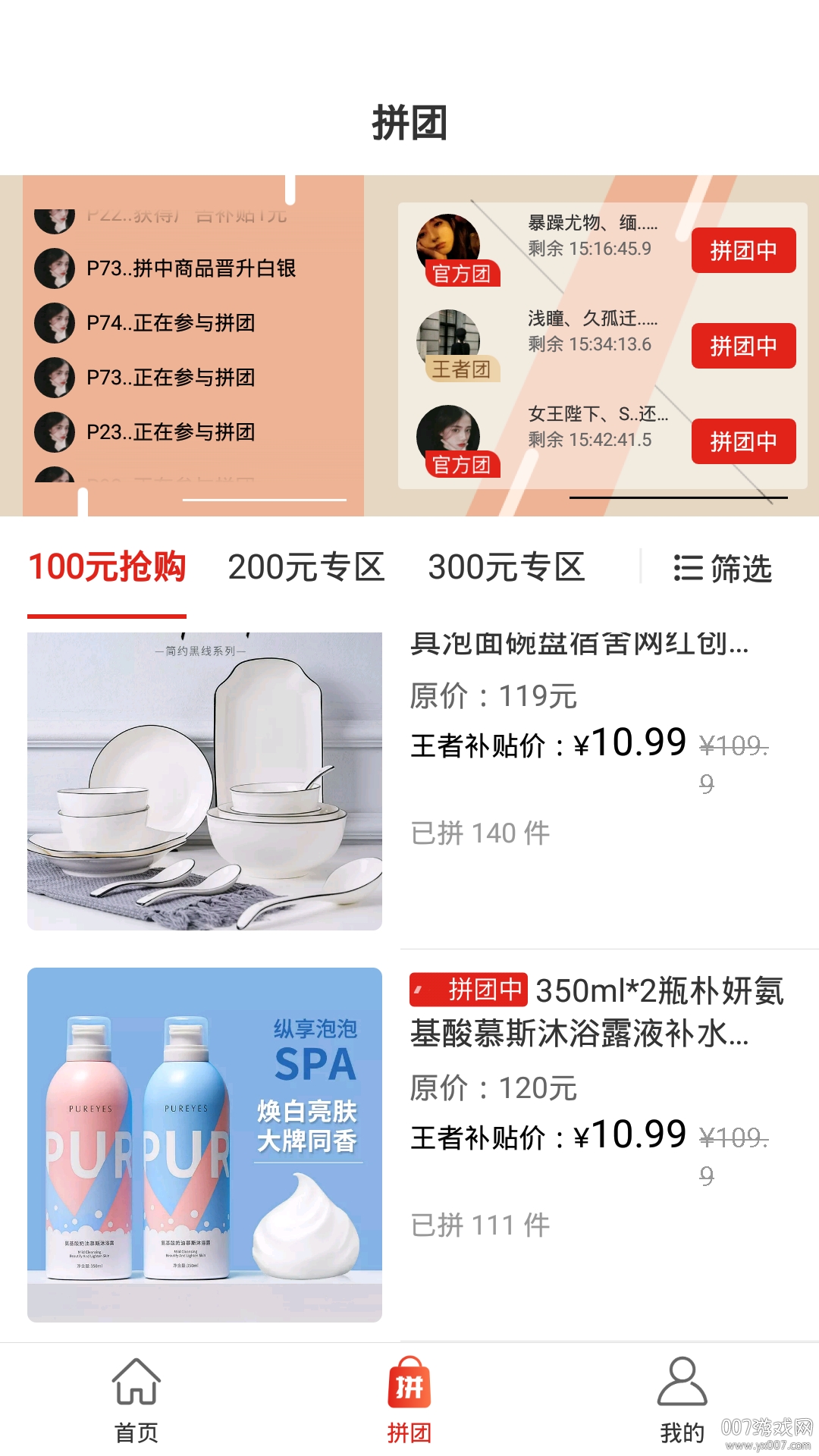The image size is (819, 1456).
Task: Open the 筛选 filter
Action: click(x=723, y=568)
